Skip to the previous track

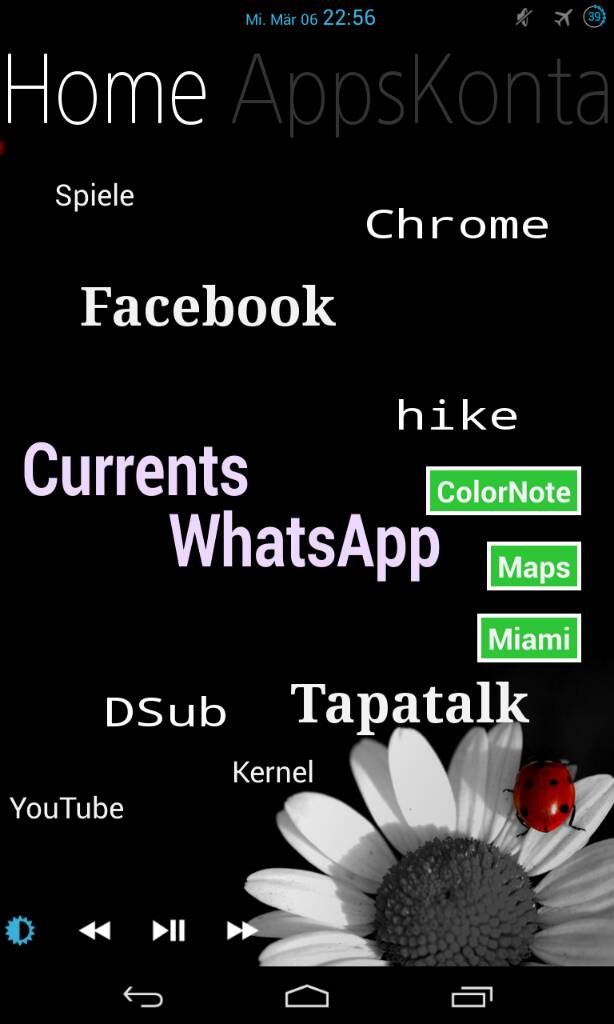tap(95, 931)
